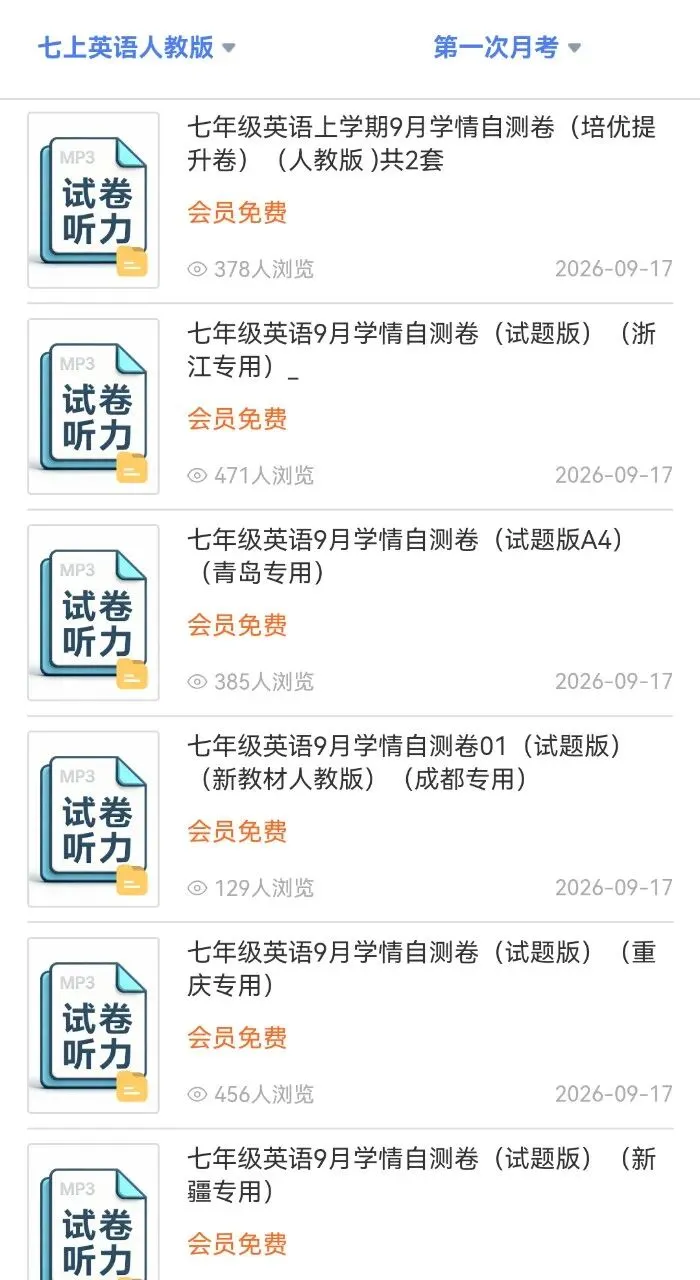Screen dimensions: 700x1280
Task: Expand the 第一次月考 dropdown
Action: coord(507,47)
